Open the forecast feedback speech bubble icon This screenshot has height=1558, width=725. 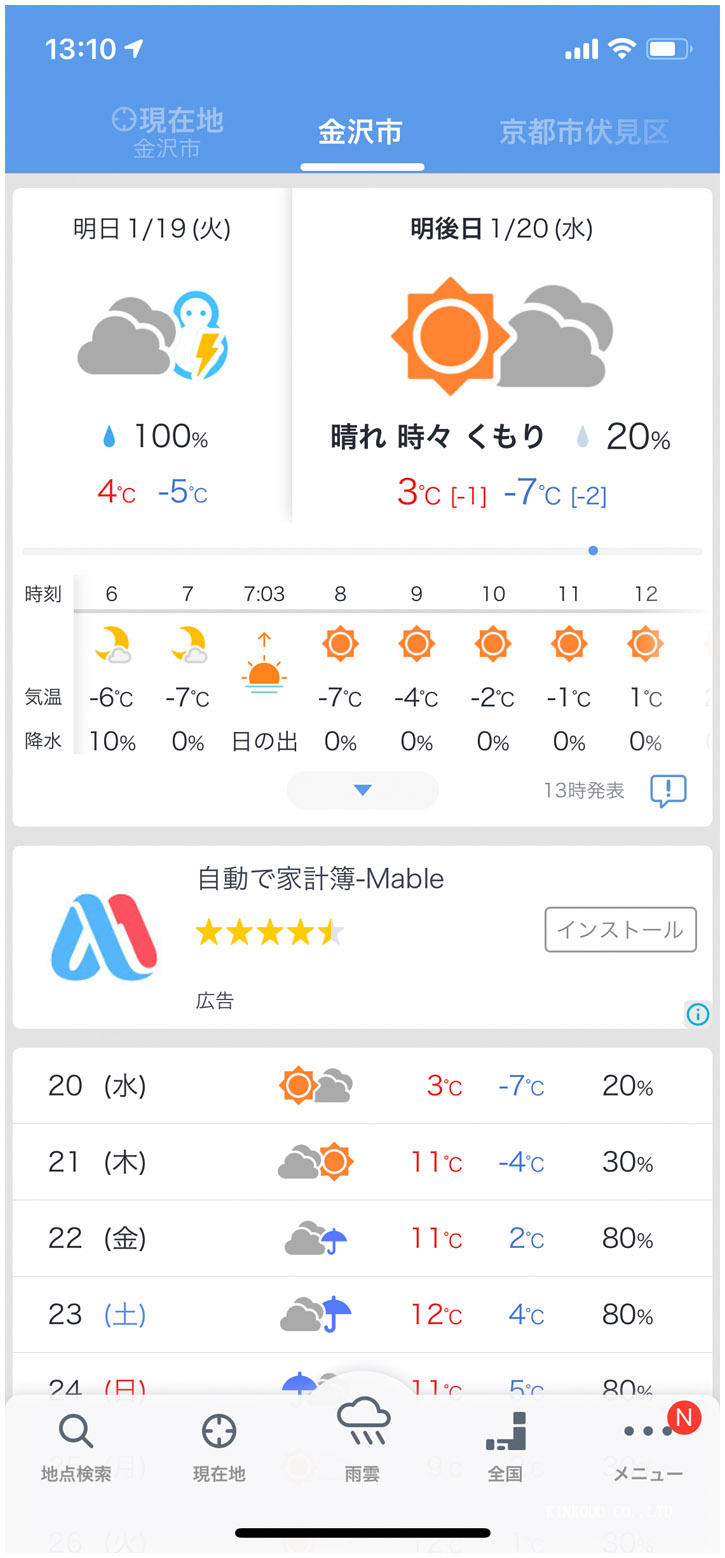(x=668, y=791)
